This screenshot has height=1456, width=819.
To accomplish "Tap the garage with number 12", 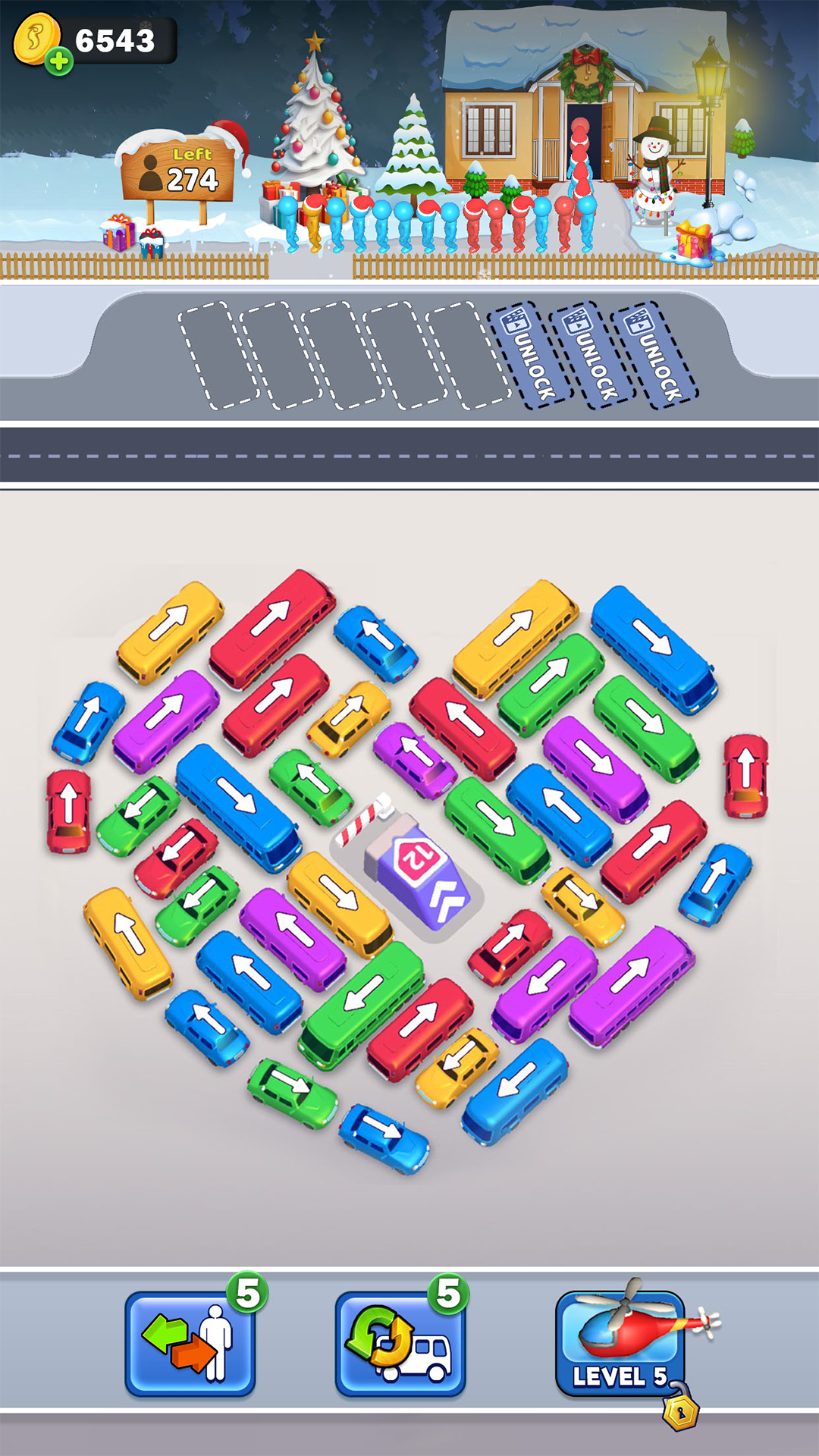I will (x=414, y=872).
